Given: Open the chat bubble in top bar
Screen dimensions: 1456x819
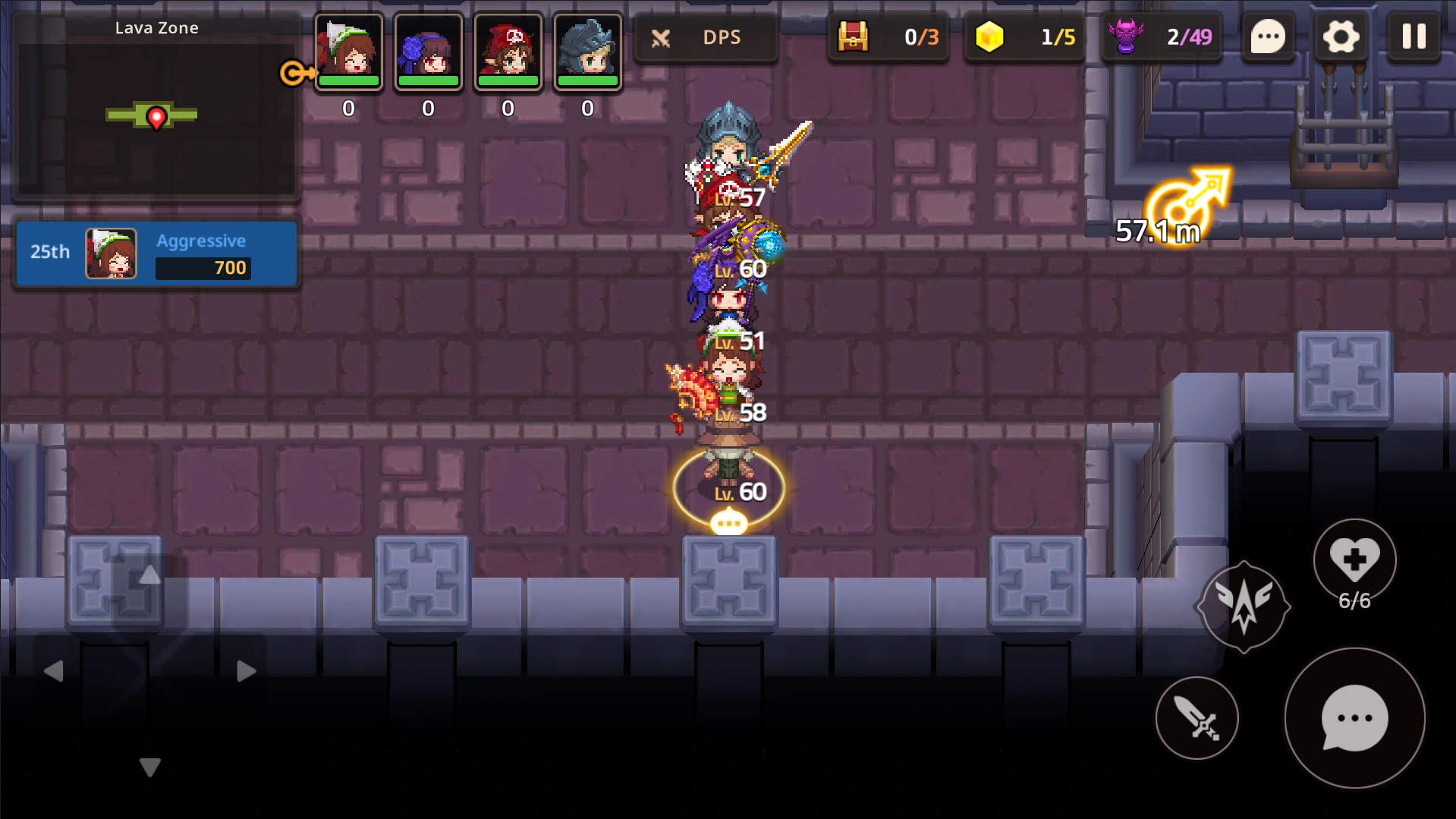Looking at the screenshot, I should tap(1268, 36).
